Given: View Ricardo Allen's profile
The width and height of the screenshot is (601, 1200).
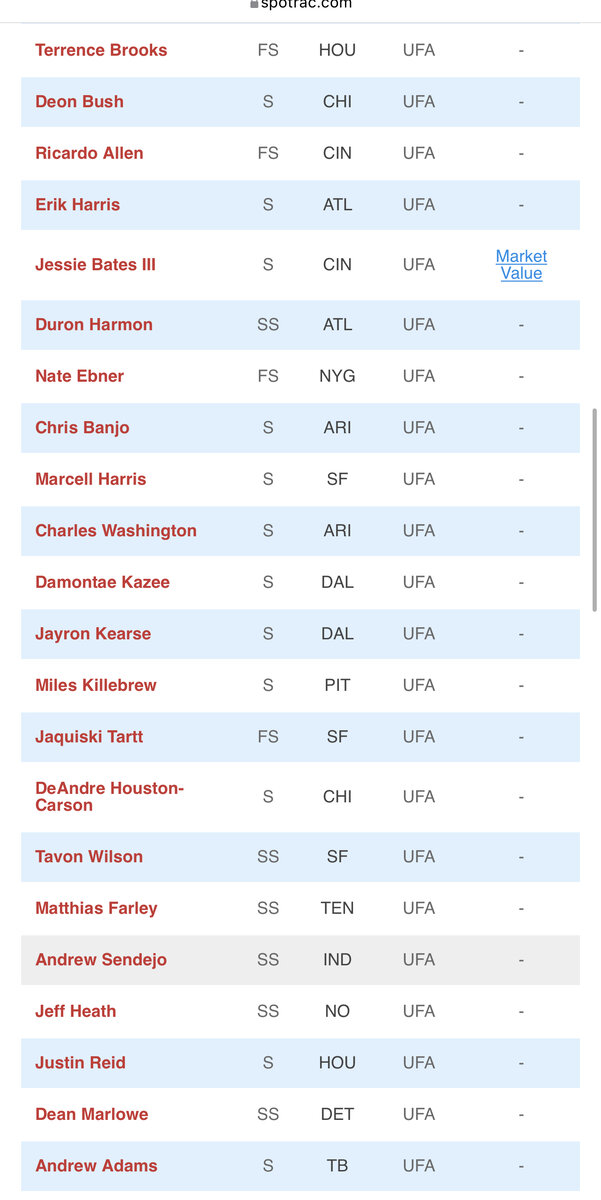Looking at the screenshot, I should pyautogui.click(x=89, y=153).
